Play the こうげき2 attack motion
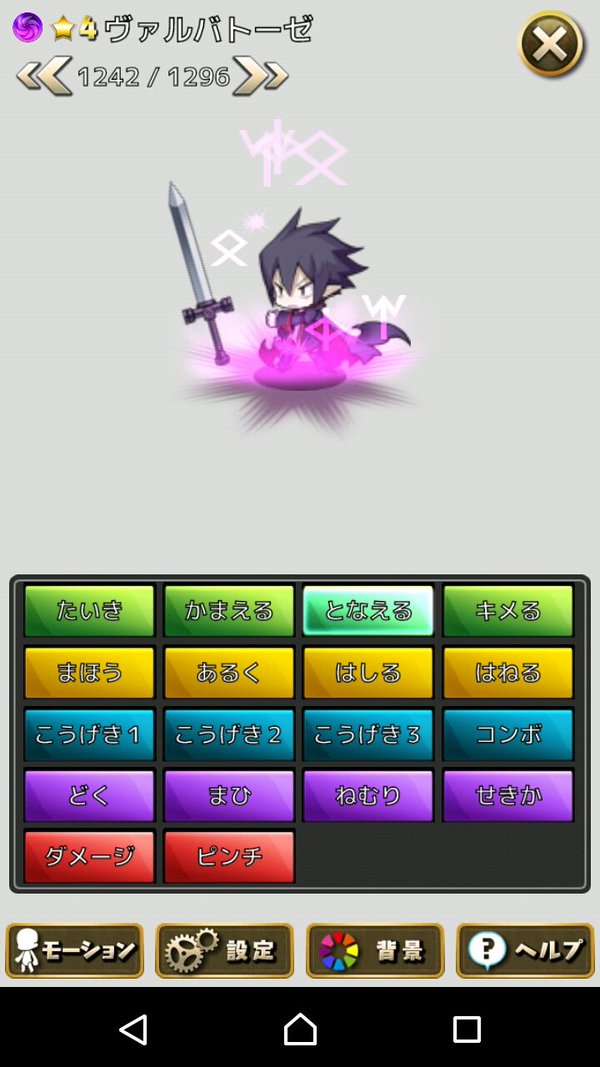Image resolution: width=600 pixels, height=1067 pixels. [x=229, y=735]
